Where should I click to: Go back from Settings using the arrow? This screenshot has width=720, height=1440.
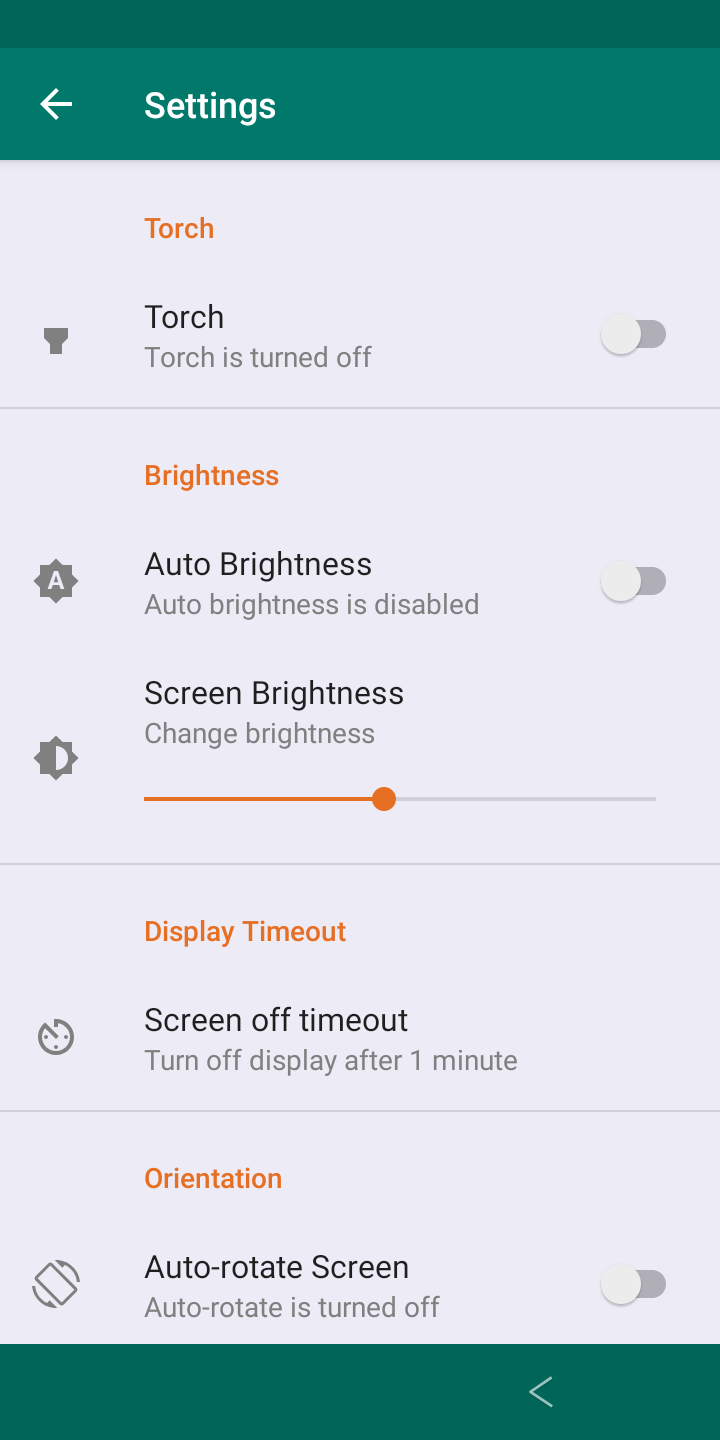coord(56,104)
